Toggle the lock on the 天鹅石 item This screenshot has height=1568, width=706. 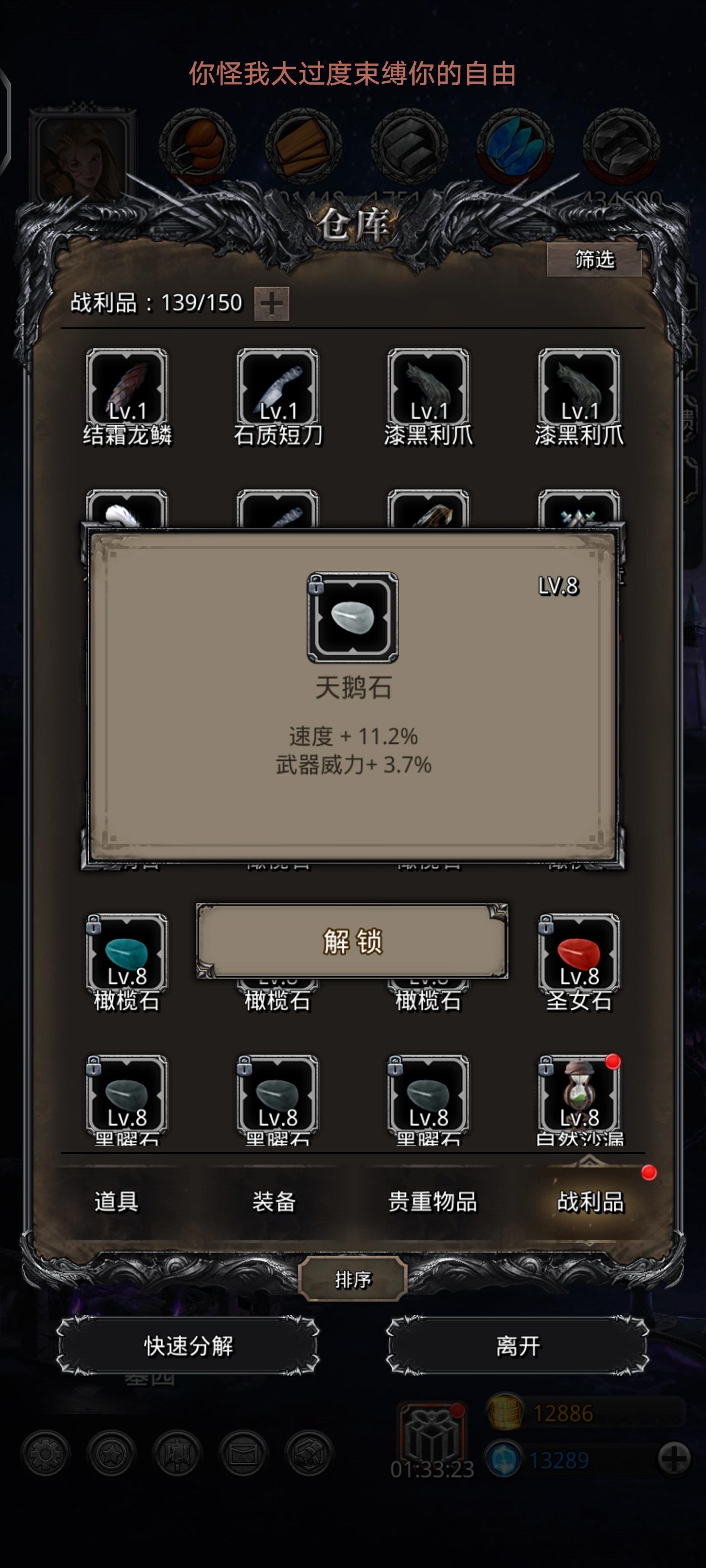[x=316, y=585]
